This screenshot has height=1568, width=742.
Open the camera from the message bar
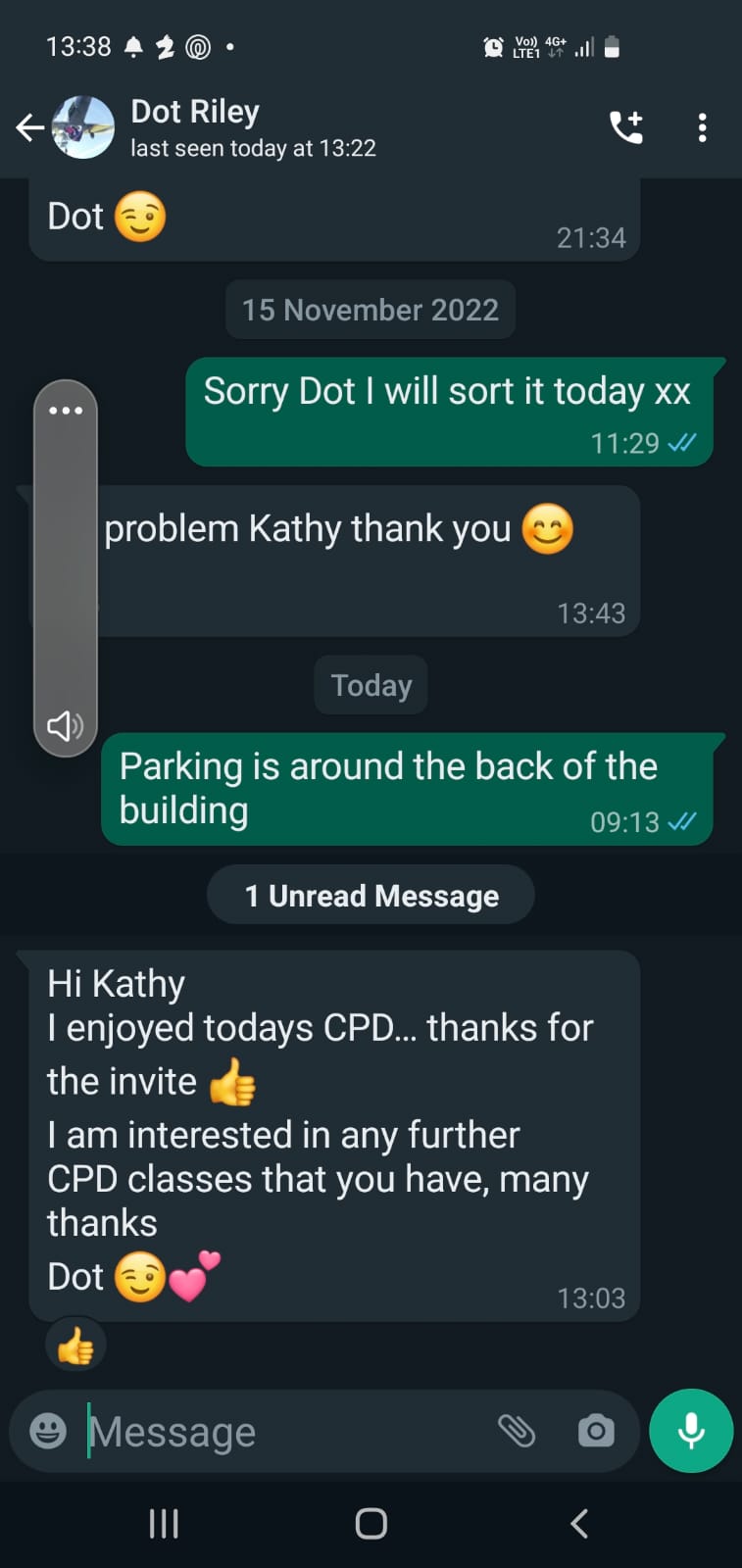pyautogui.click(x=596, y=1431)
